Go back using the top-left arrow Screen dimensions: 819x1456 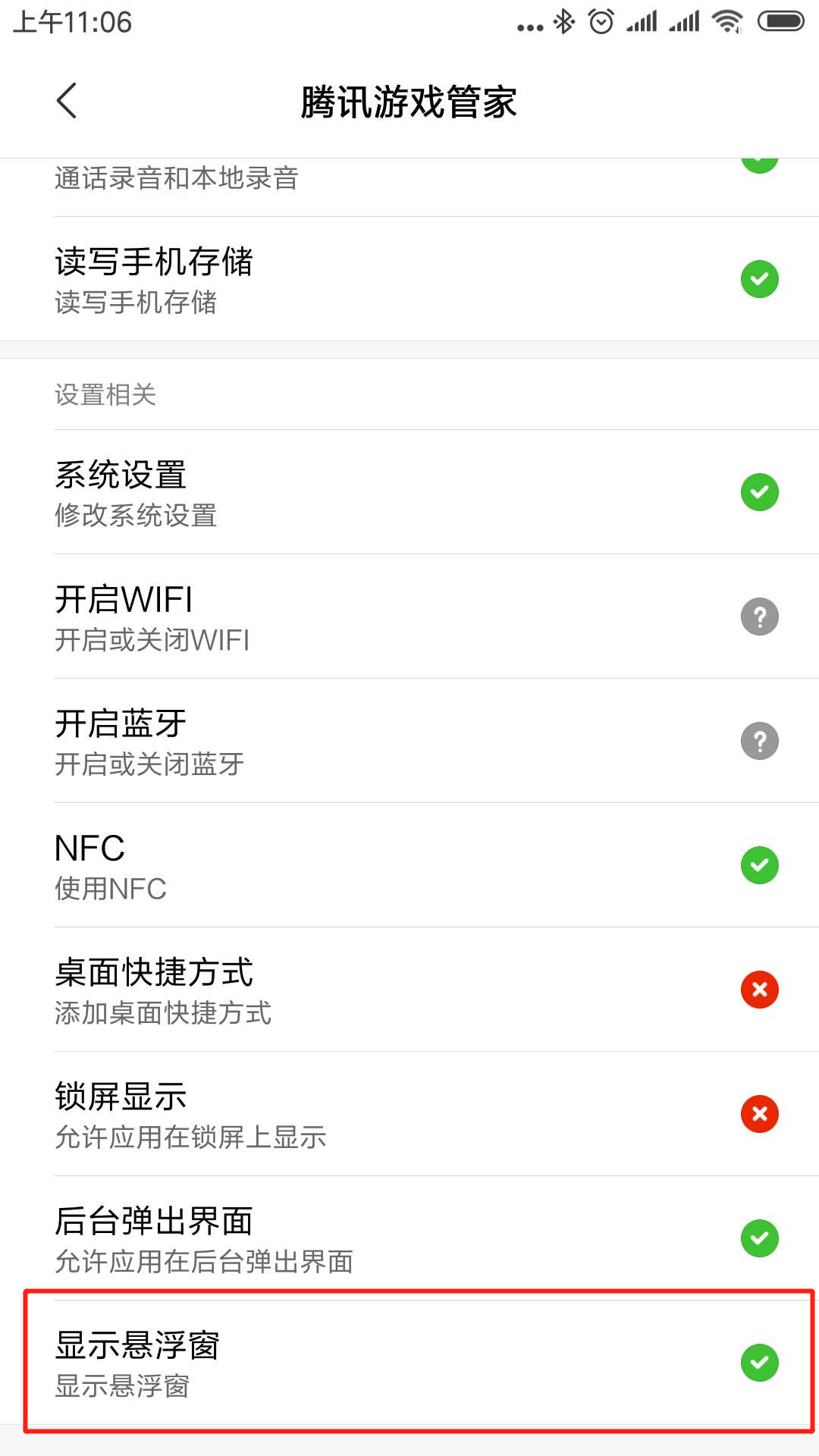[67, 101]
